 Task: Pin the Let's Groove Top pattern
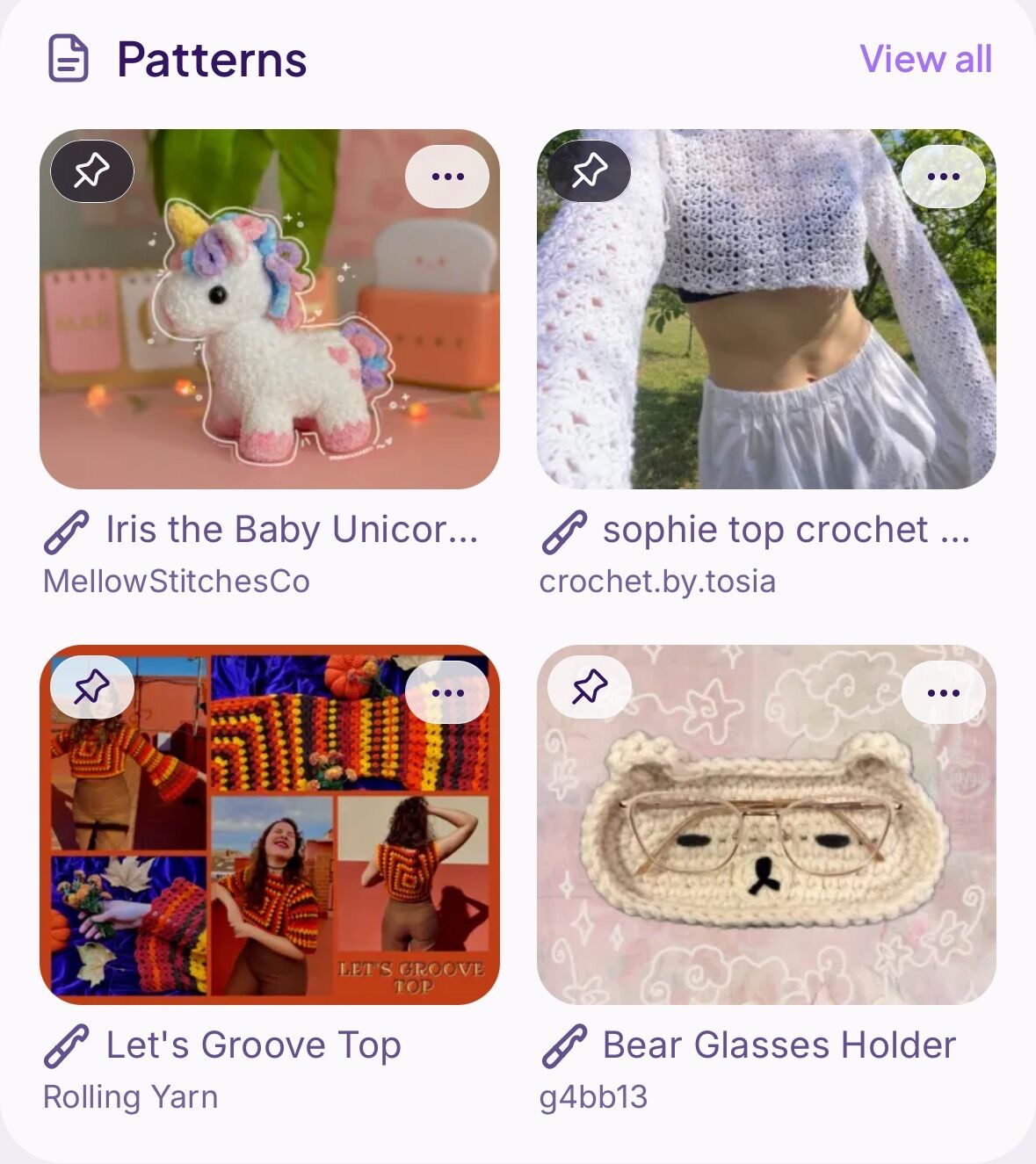92,687
